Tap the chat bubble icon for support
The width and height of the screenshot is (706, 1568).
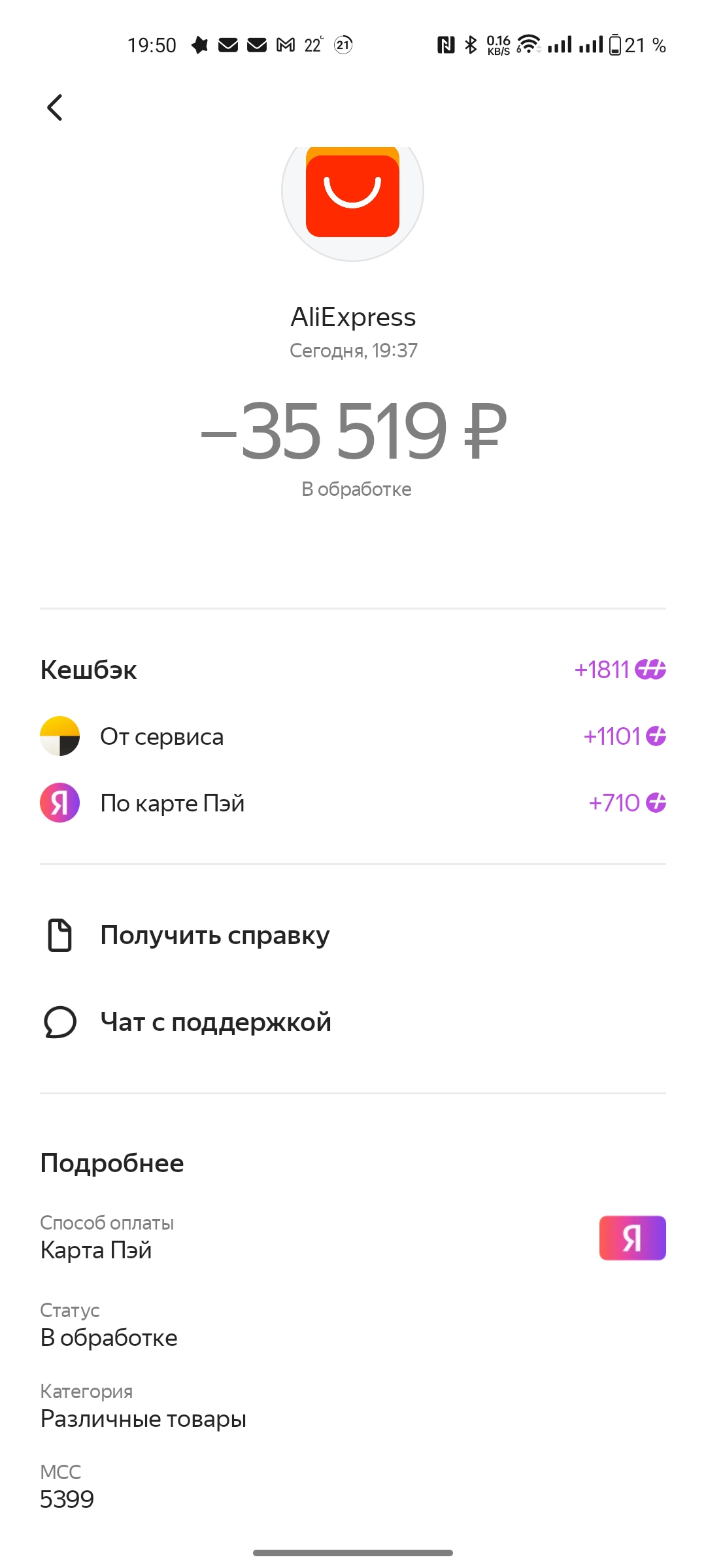pos(59,1022)
